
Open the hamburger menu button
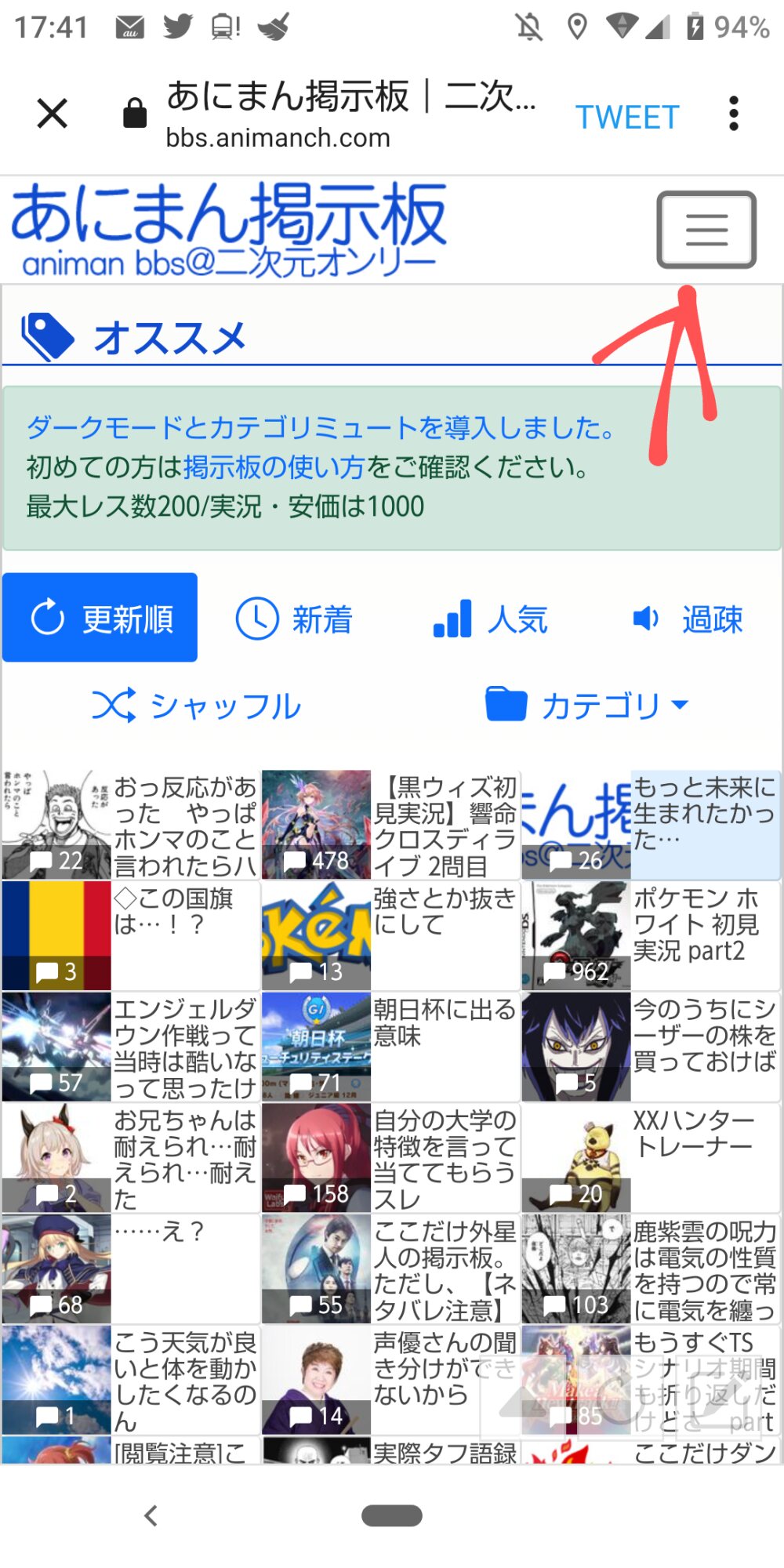coord(706,230)
